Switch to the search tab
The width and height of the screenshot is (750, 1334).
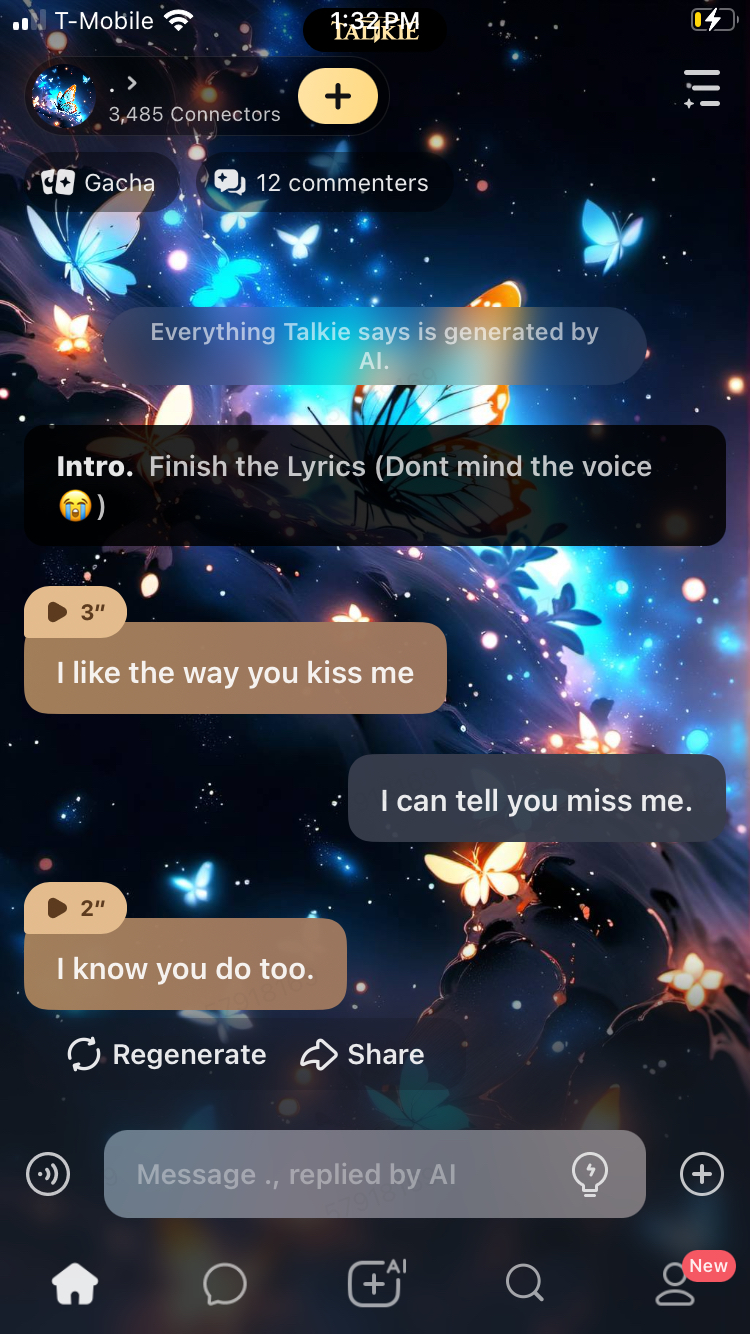click(524, 1283)
